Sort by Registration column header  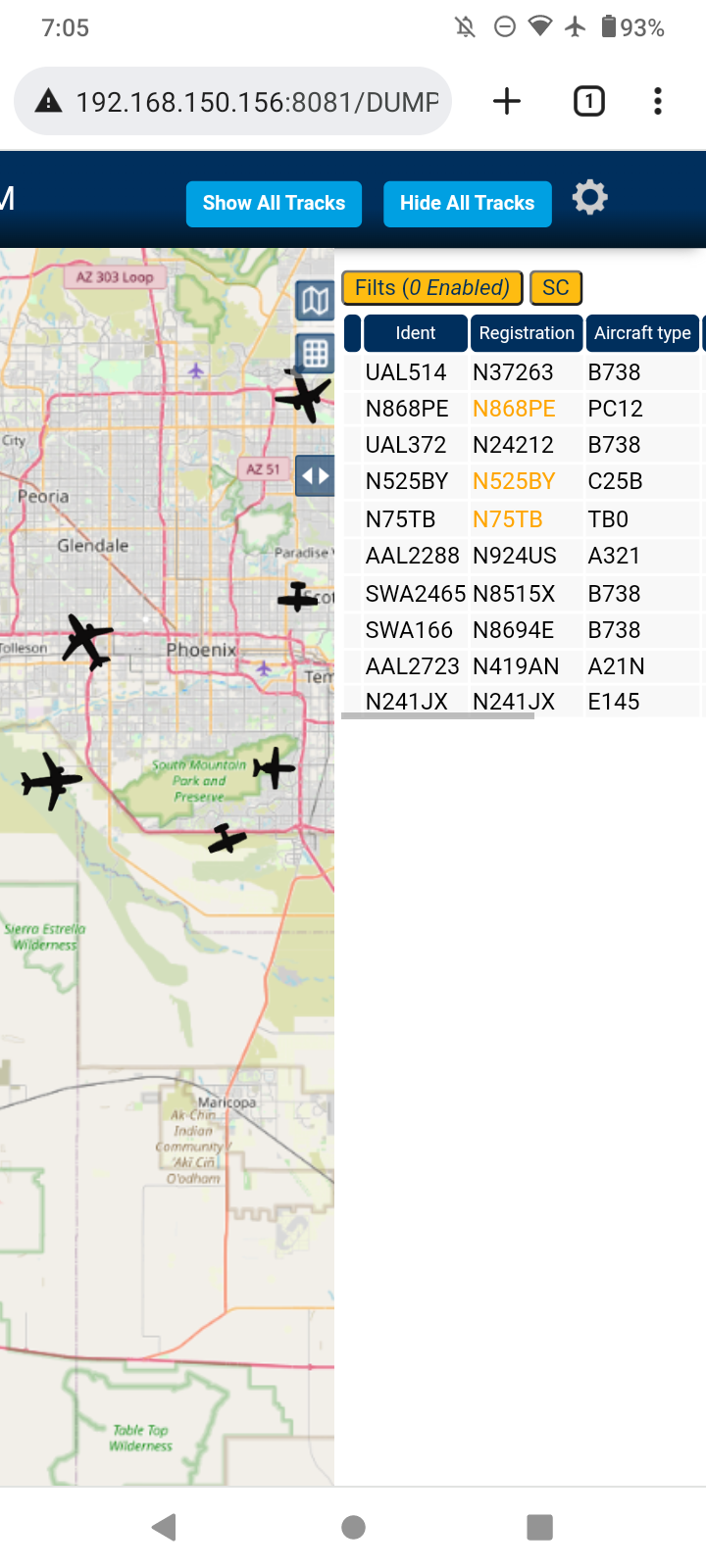(527, 333)
